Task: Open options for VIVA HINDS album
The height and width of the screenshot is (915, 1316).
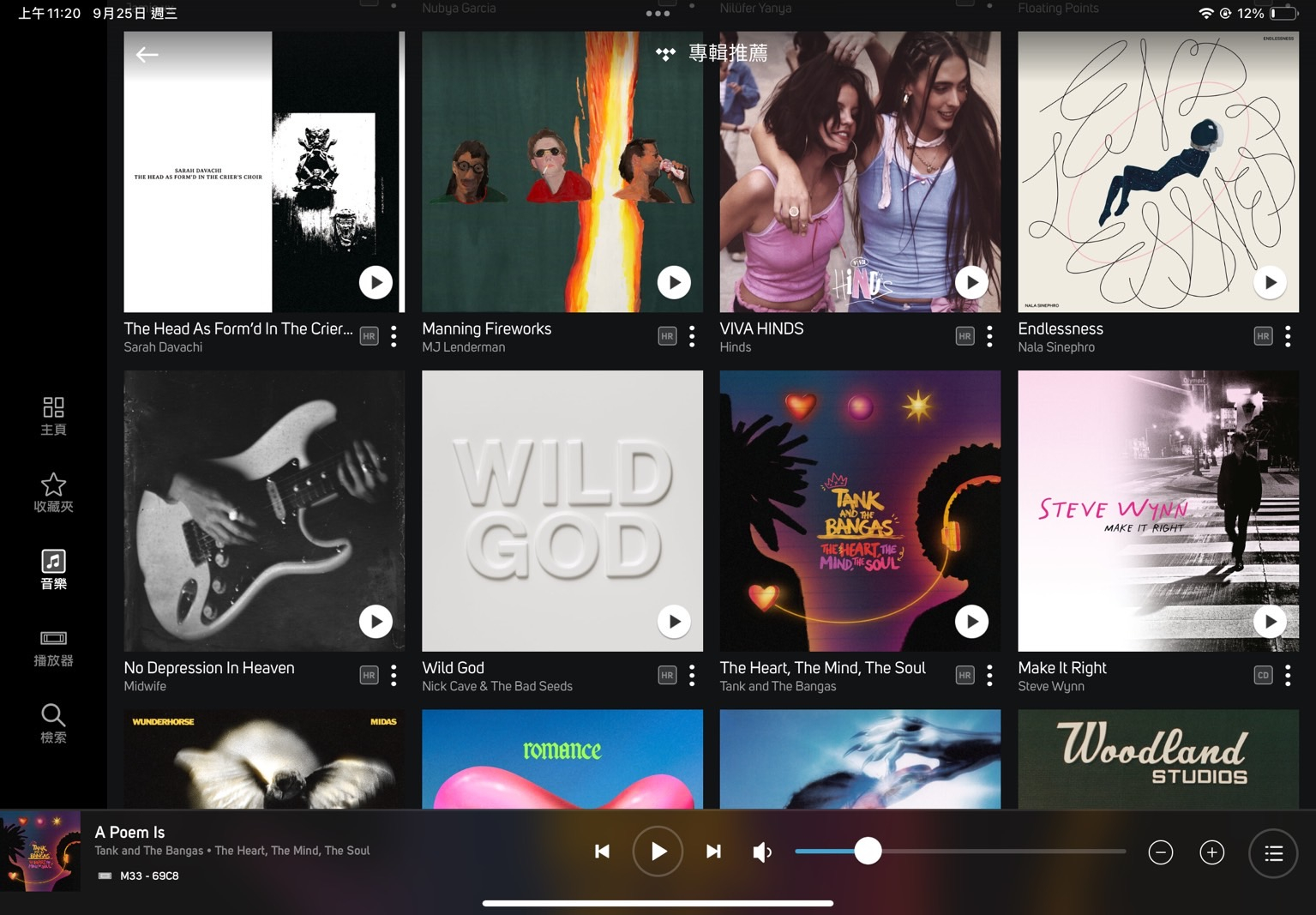Action: 989,336
